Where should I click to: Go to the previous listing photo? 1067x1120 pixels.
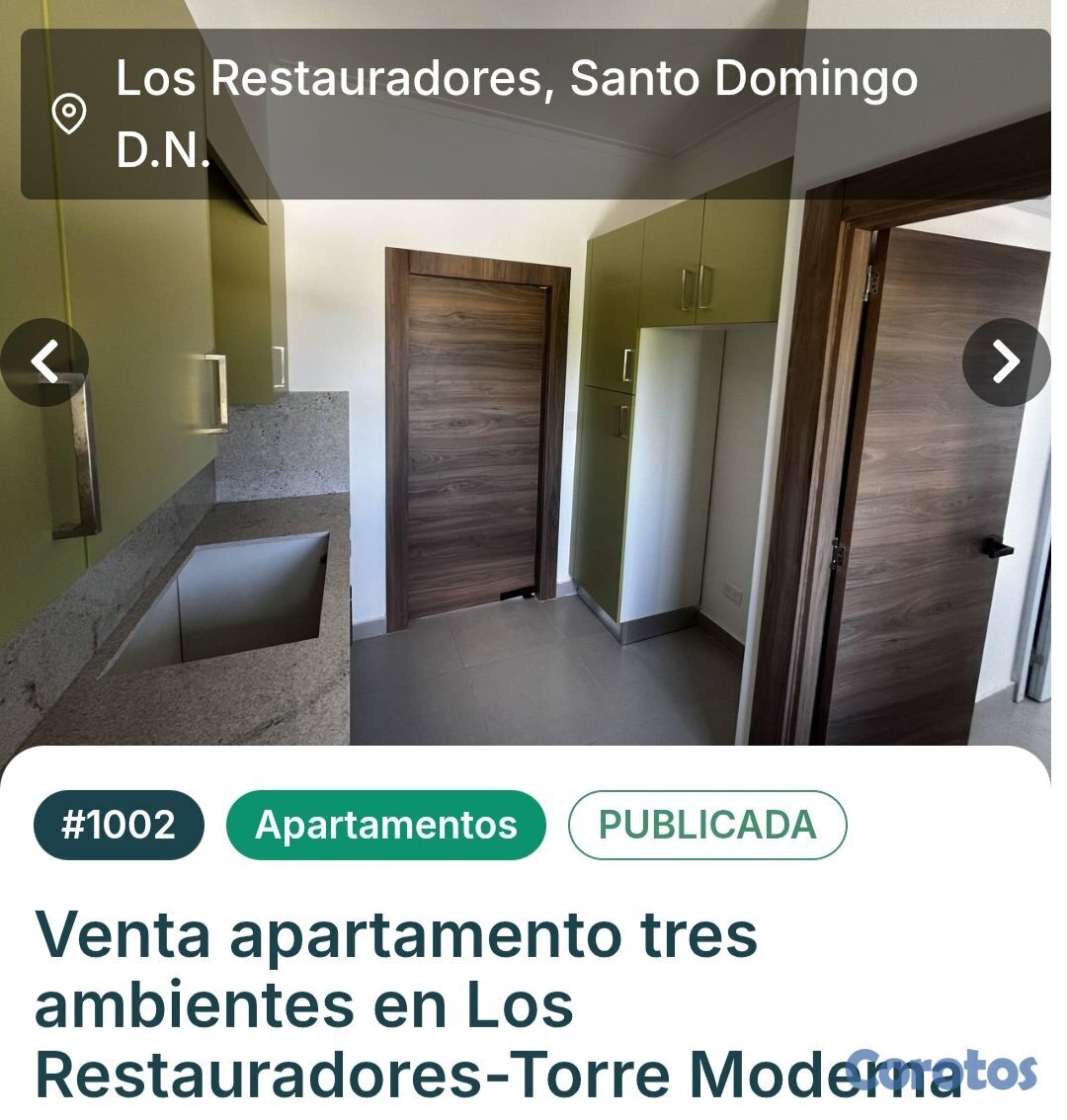click(43, 362)
